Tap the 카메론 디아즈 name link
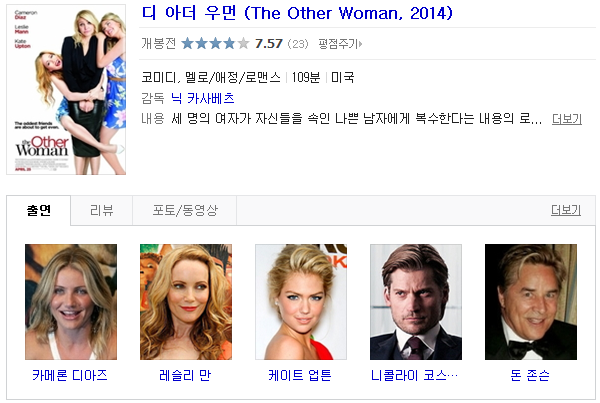 (x=70, y=375)
